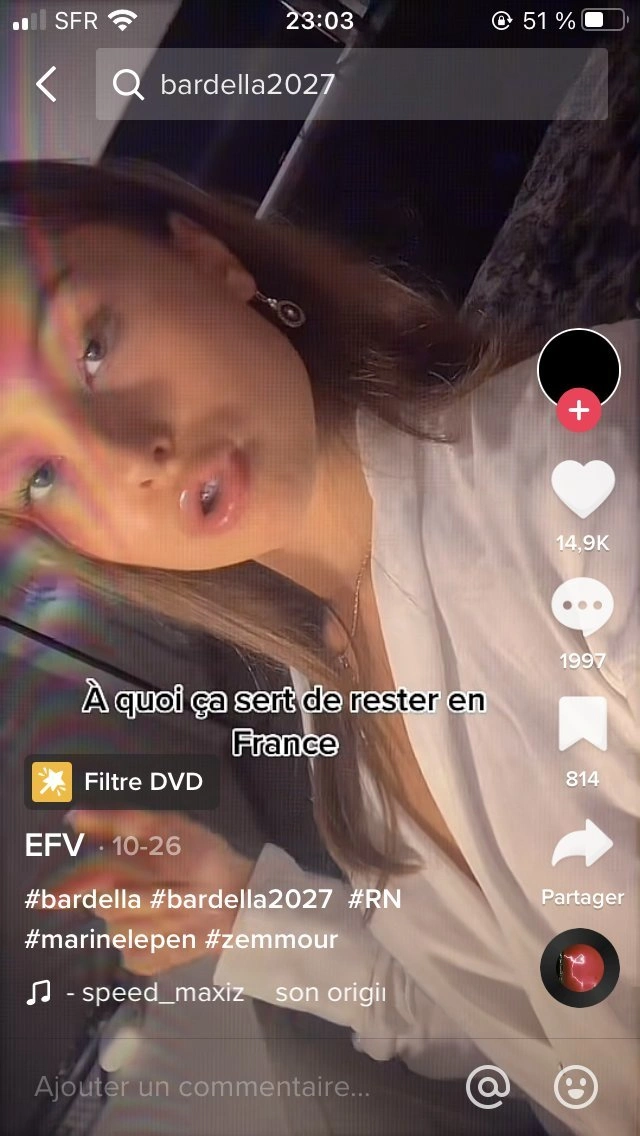Viewport: 640px width, 1136px height.
Task: Go back with the arrow icon
Action: [x=46, y=84]
